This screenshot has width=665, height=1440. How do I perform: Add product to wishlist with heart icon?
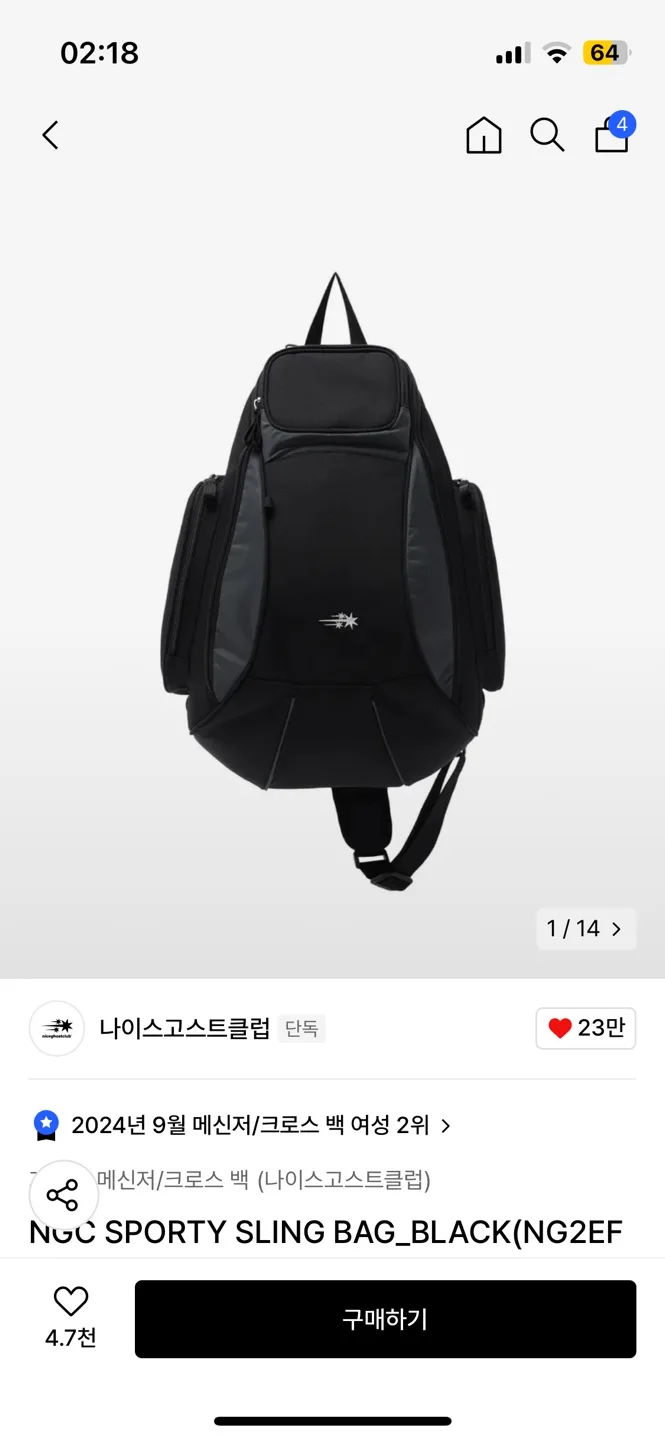71,1303
